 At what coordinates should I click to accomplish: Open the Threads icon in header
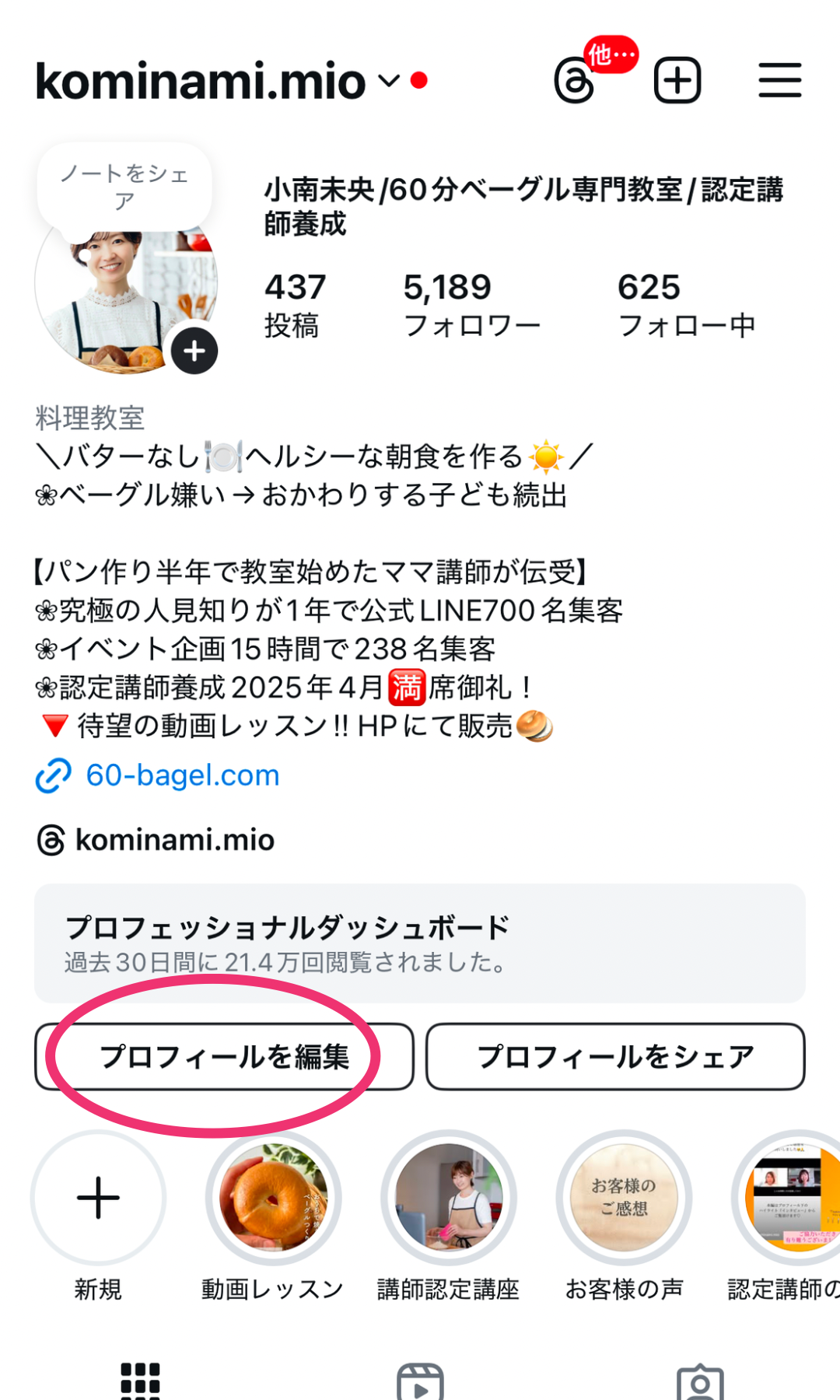(x=576, y=81)
